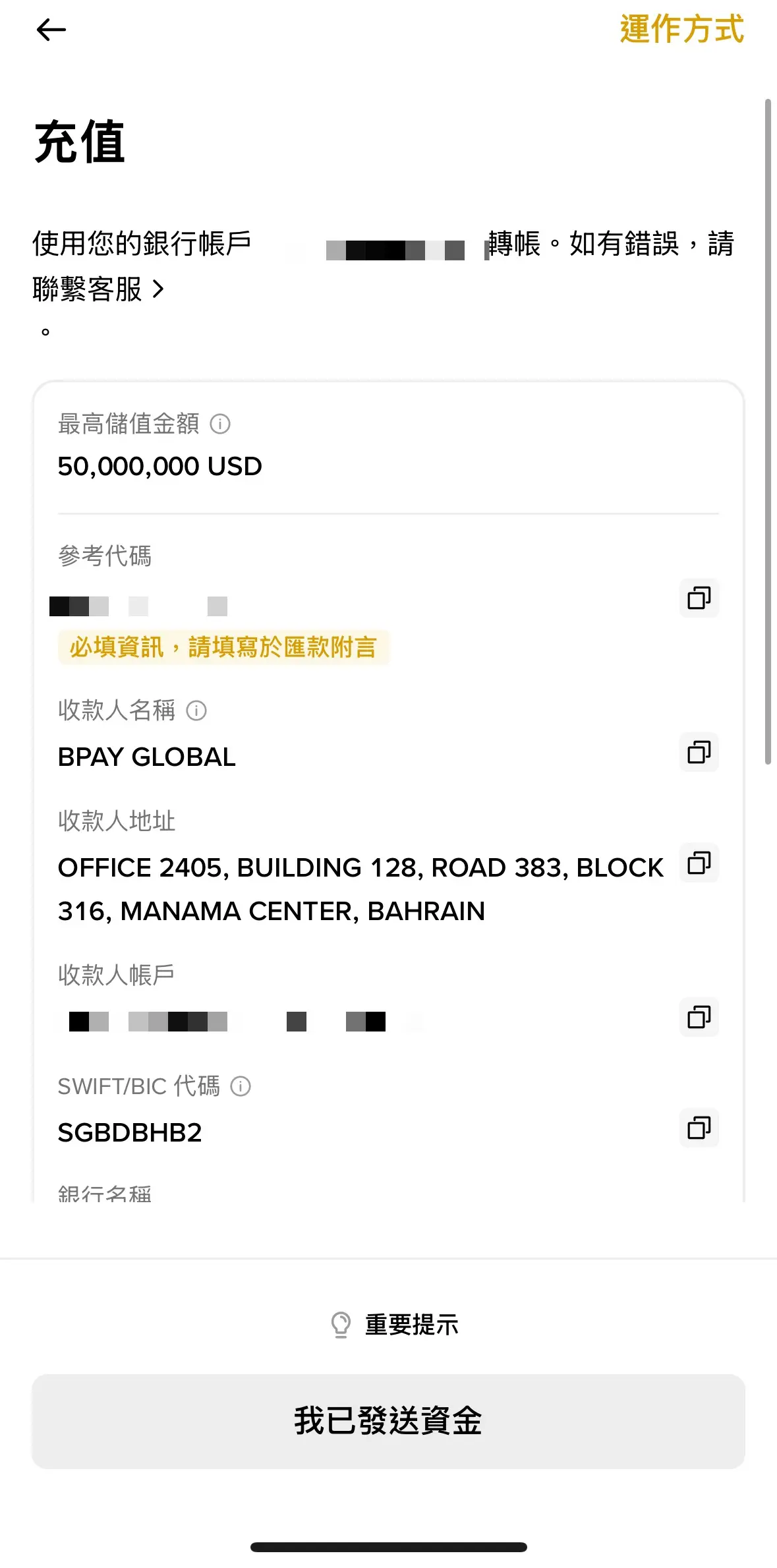
Task: Copy the 收款人帳戶 account number
Action: pos(699,1017)
